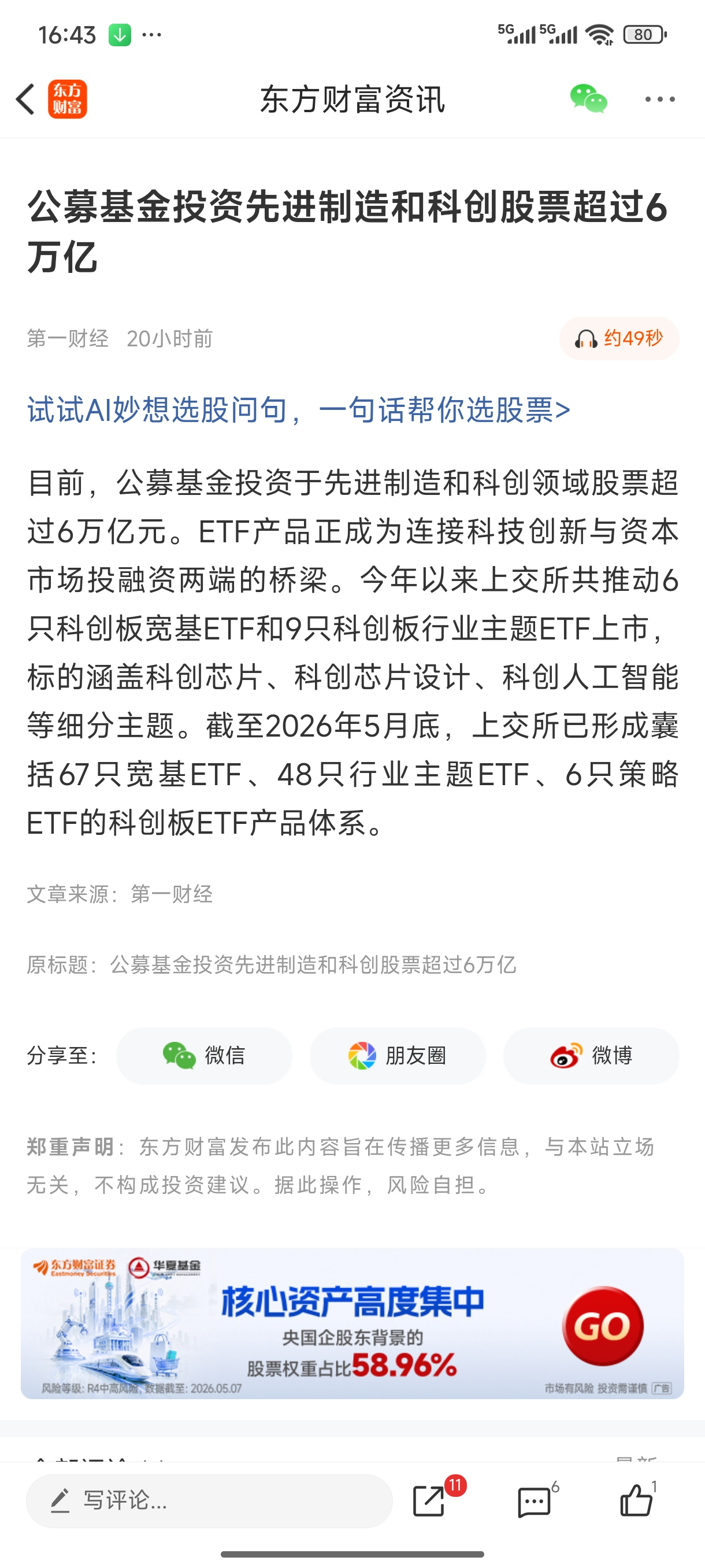Like the article with thumbs-up
This screenshot has width=705, height=1568.
636,1500
